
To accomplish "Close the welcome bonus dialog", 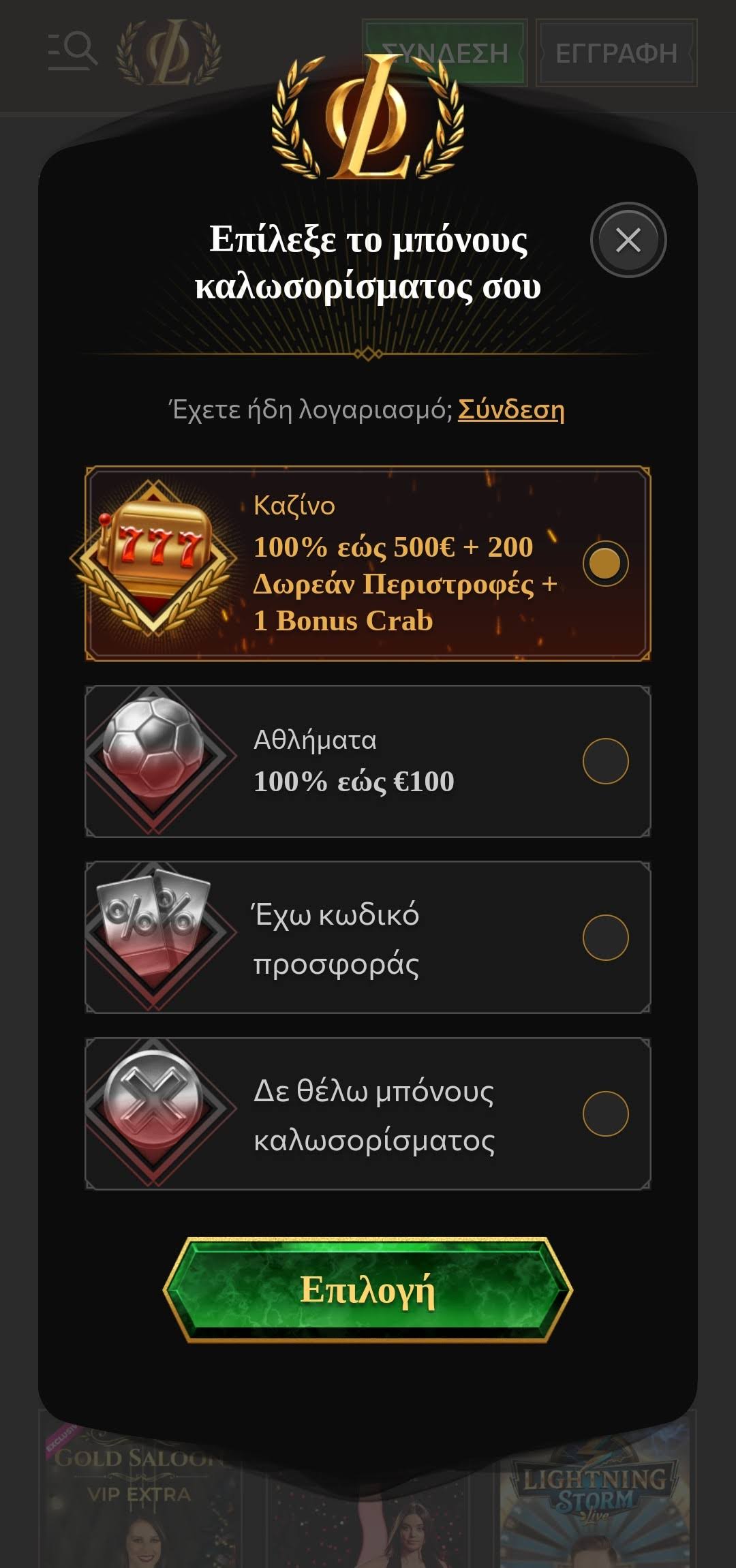I will [x=628, y=240].
